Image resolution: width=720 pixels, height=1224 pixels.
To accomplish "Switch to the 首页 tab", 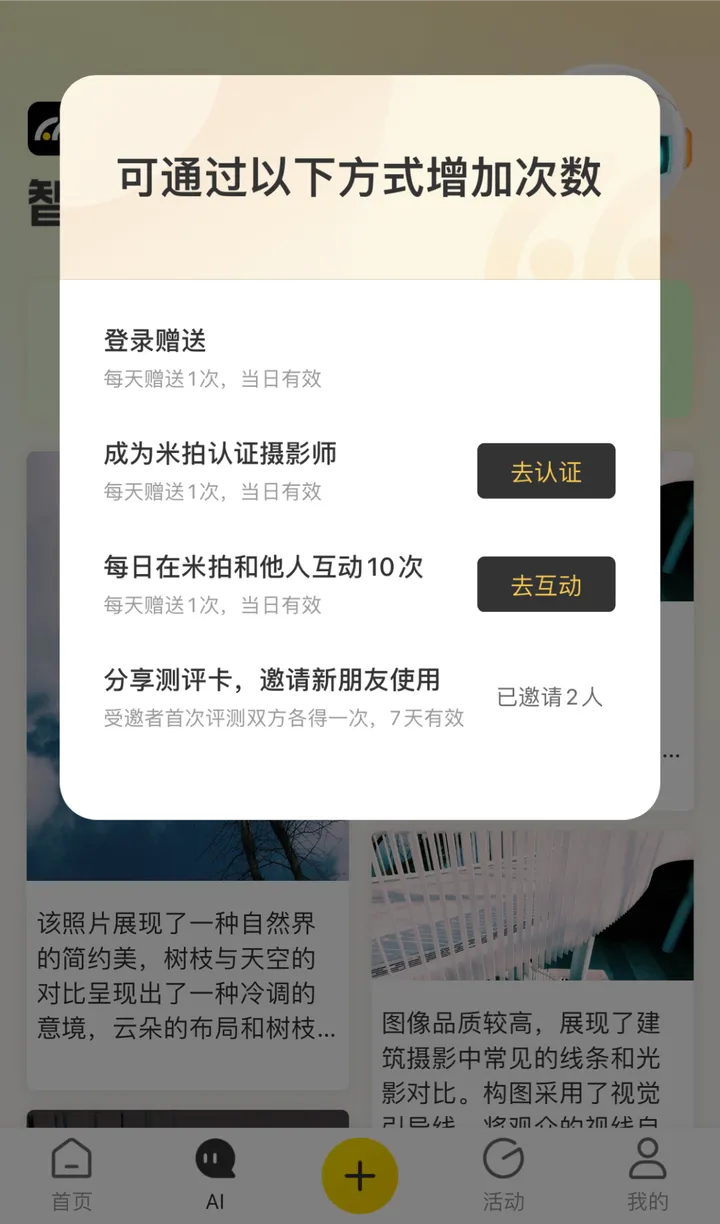I will point(72,1174).
